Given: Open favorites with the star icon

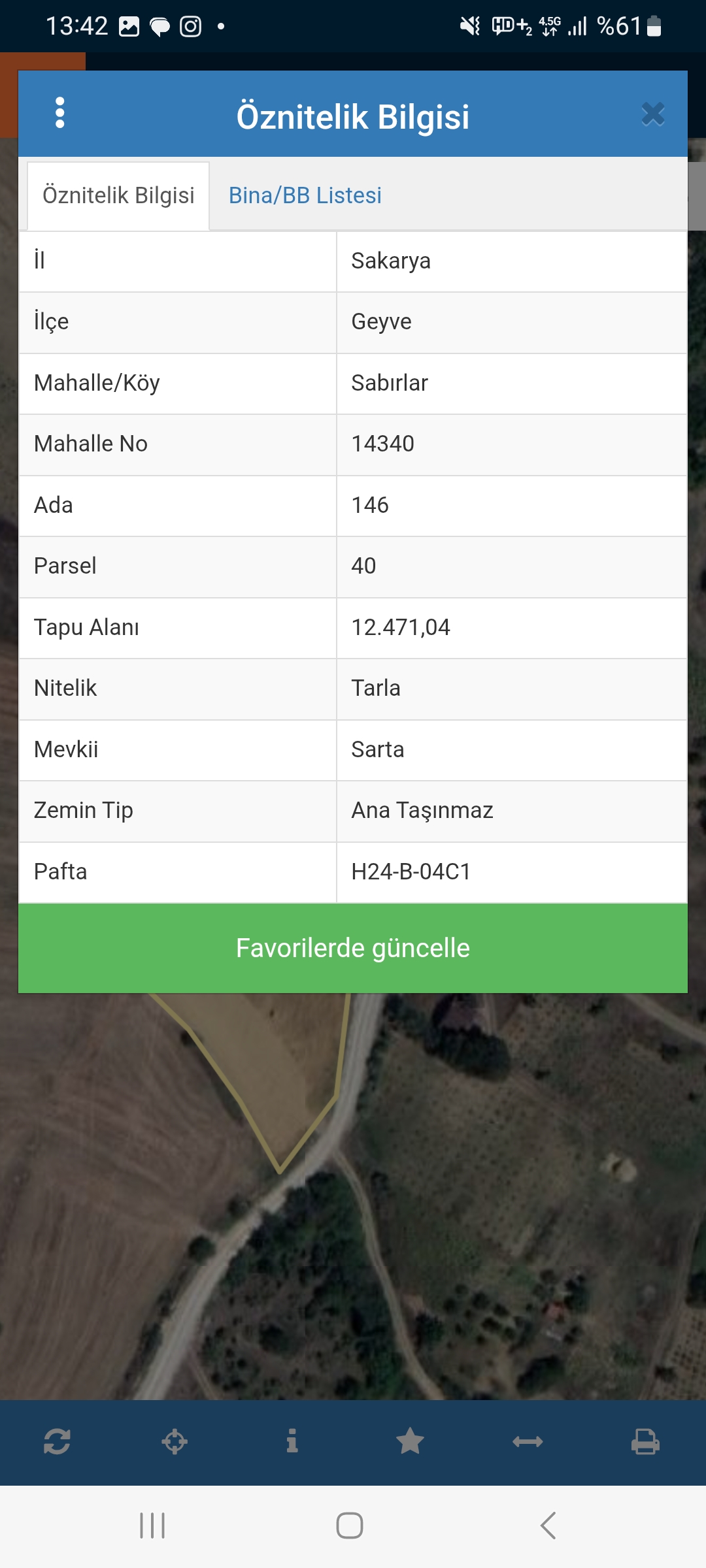Looking at the screenshot, I should coord(410,1441).
